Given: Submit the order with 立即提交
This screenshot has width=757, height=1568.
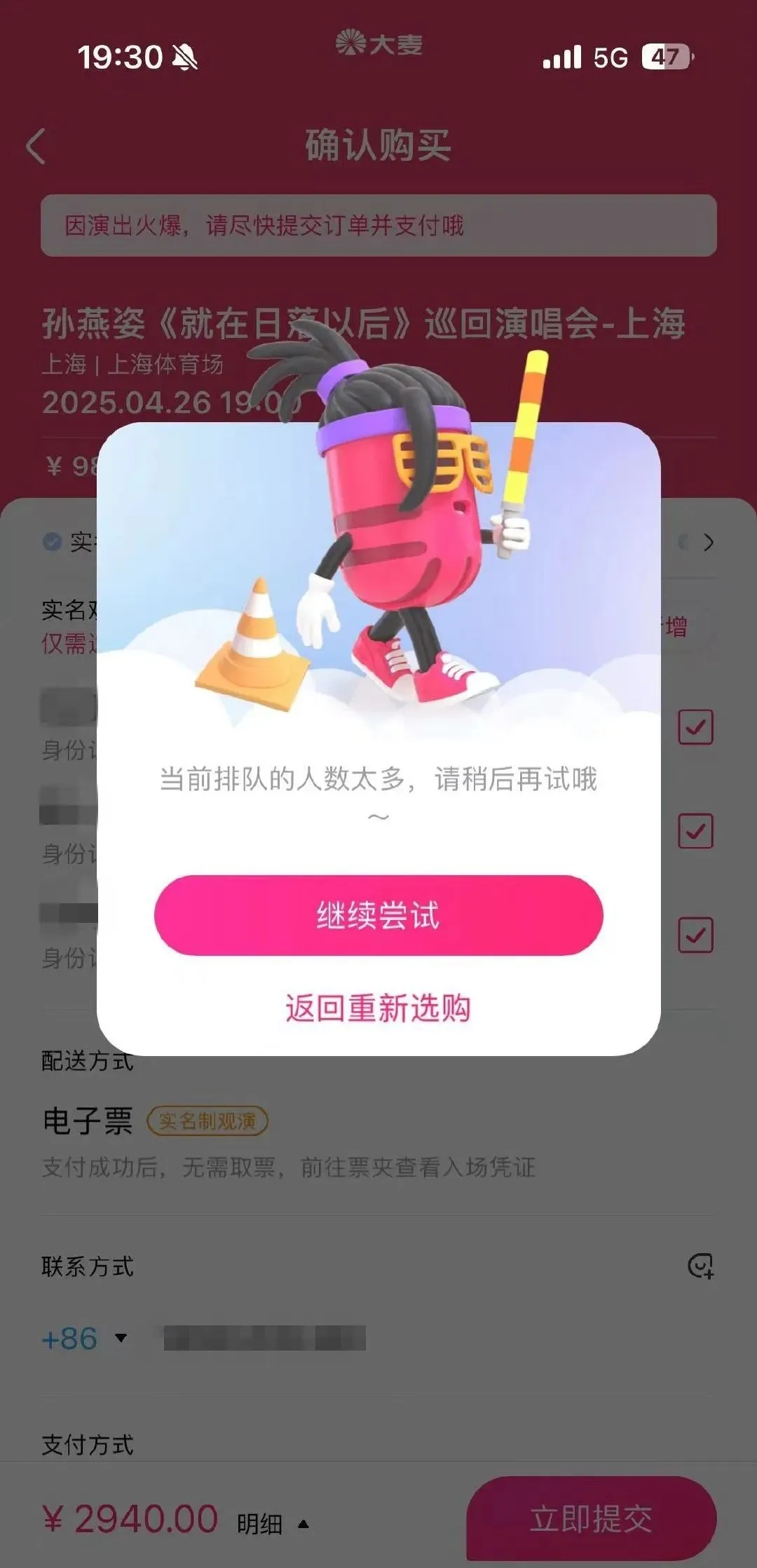Looking at the screenshot, I should (591, 1519).
